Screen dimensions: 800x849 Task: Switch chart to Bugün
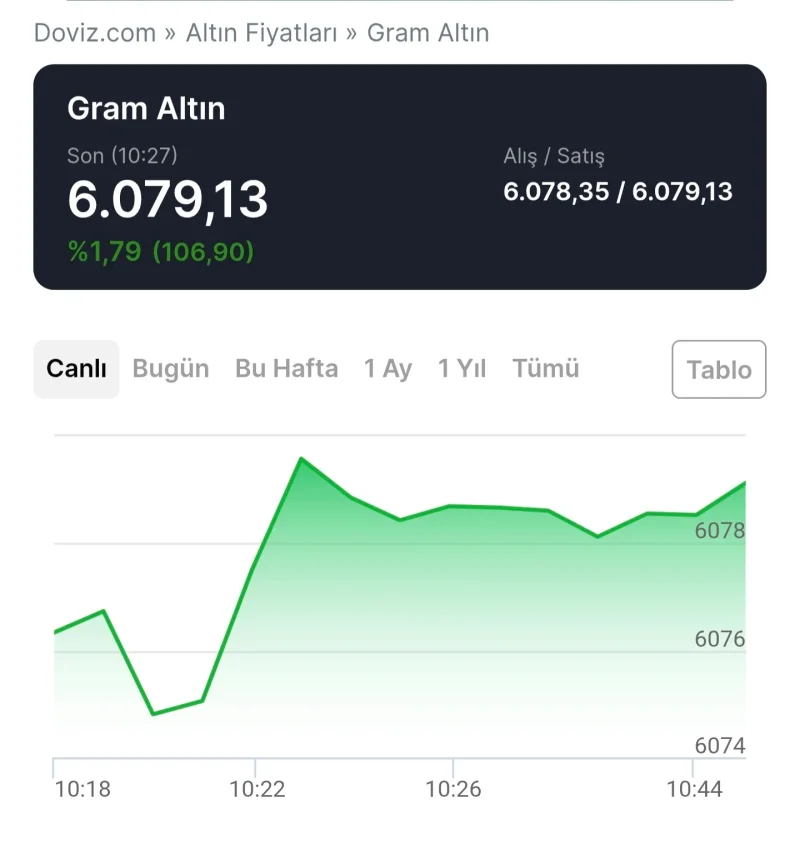pos(171,369)
